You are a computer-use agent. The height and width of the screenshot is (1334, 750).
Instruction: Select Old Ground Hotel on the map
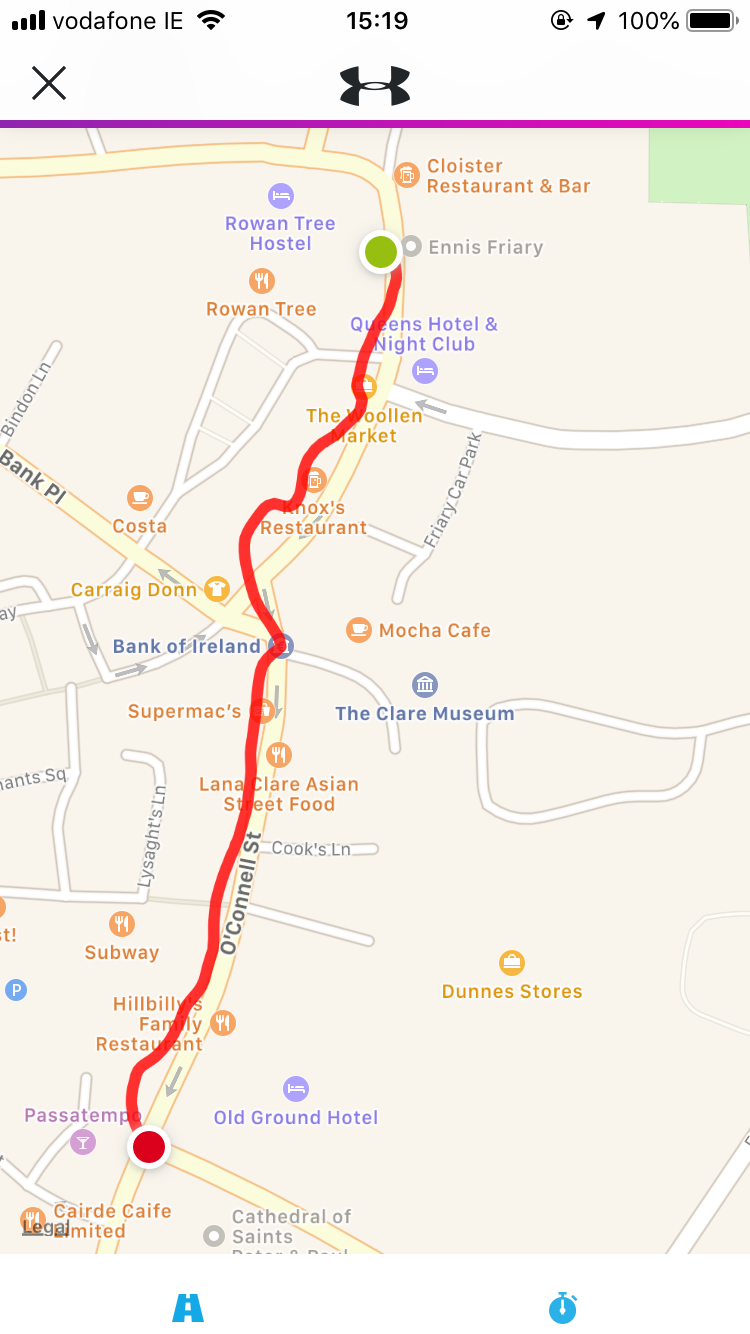295,1089
